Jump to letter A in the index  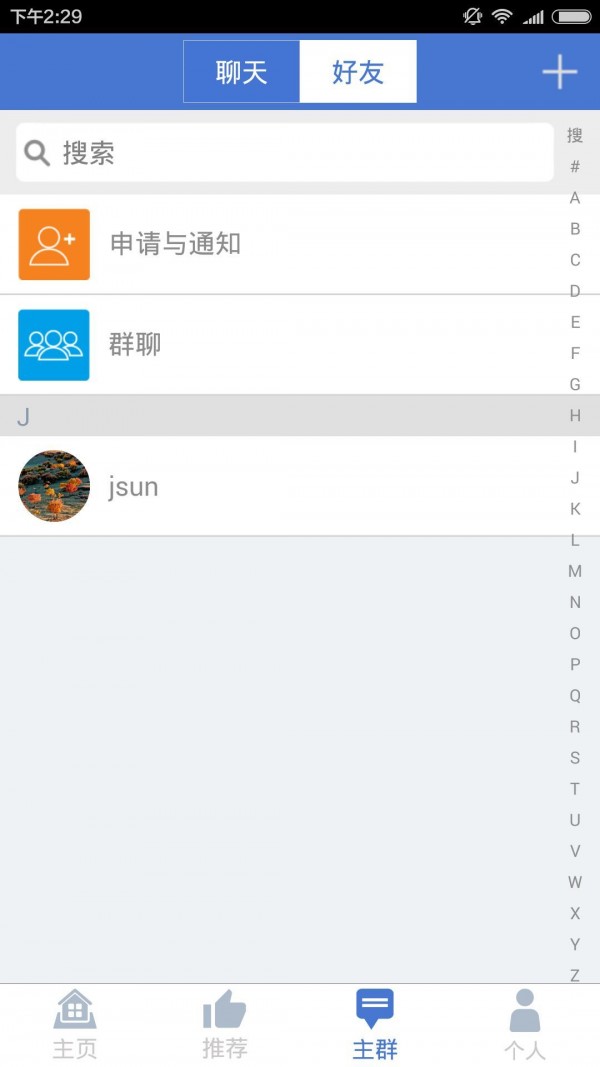pos(575,198)
